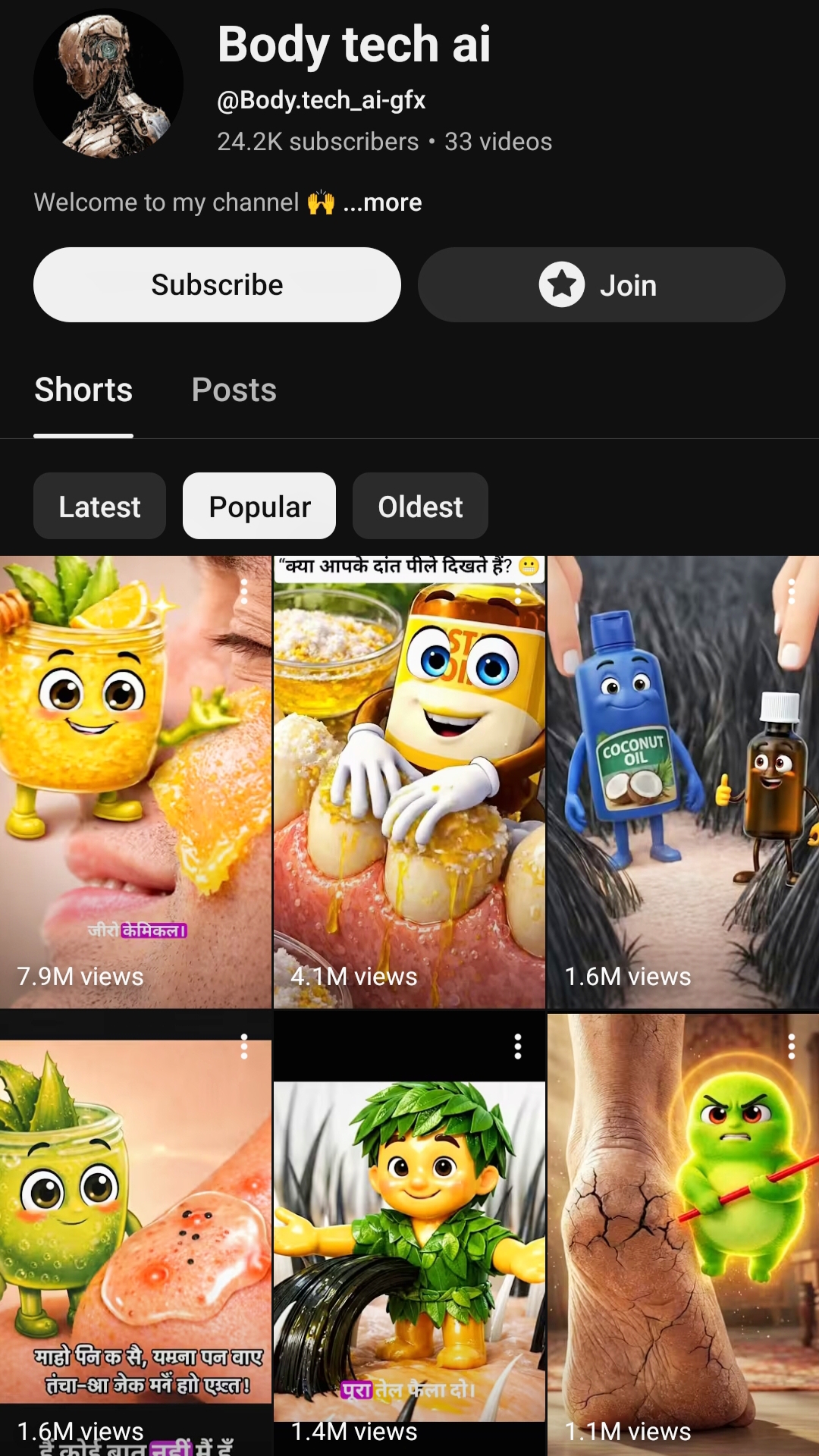Open the coconut oil short
This screenshot has height=1456, width=819.
(682, 781)
